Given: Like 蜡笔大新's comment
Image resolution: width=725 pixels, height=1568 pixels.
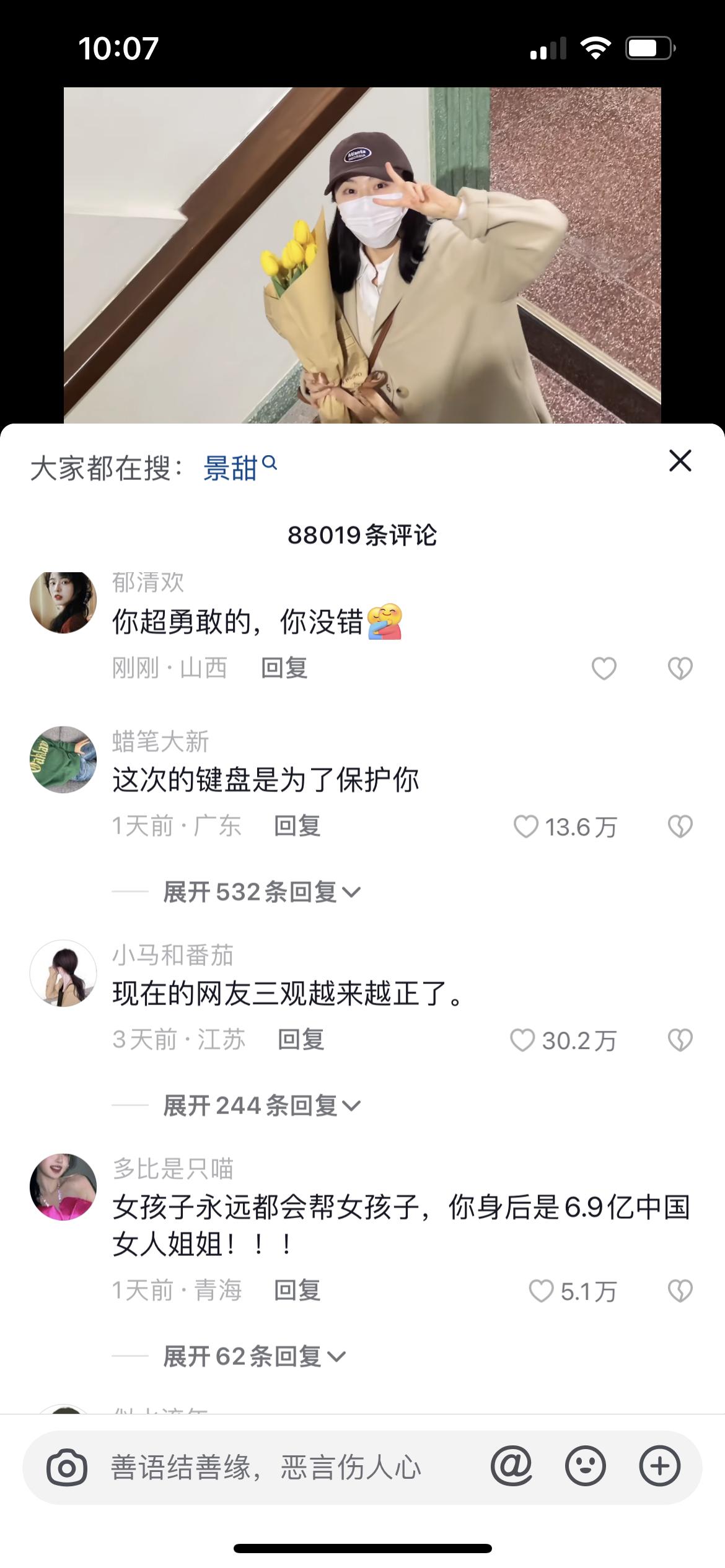Looking at the screenshot, I should [526, 827].
